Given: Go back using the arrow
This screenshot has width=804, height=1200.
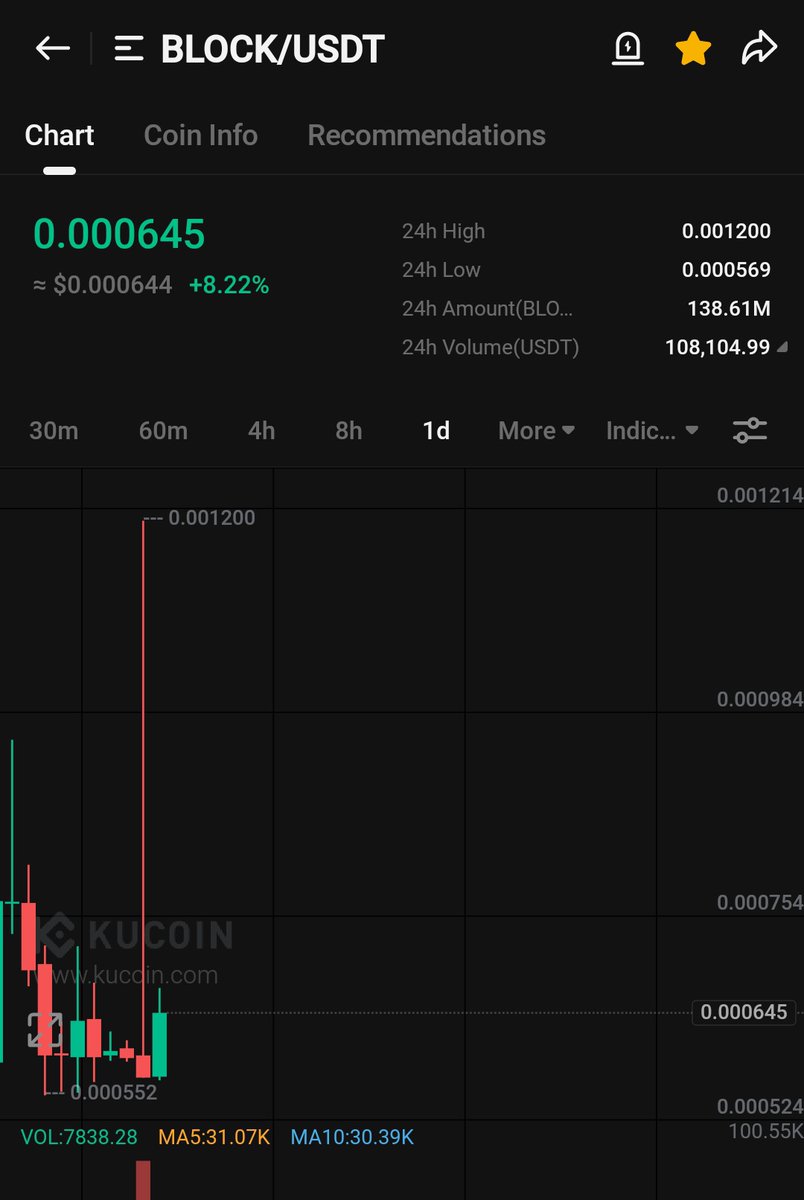Looking at the screenshot, I should click(52, 49).
